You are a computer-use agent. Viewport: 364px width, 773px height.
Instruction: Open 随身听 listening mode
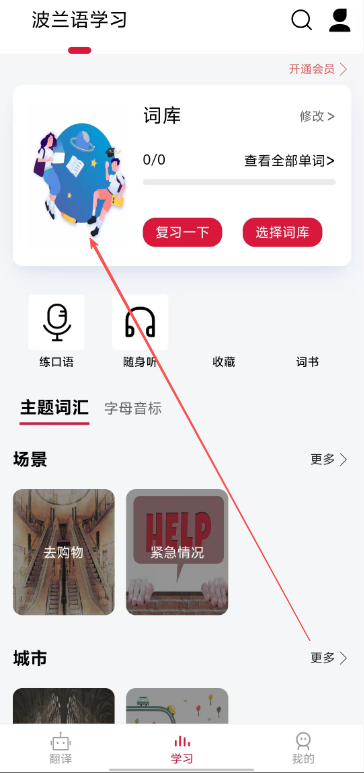pos(140,331)
